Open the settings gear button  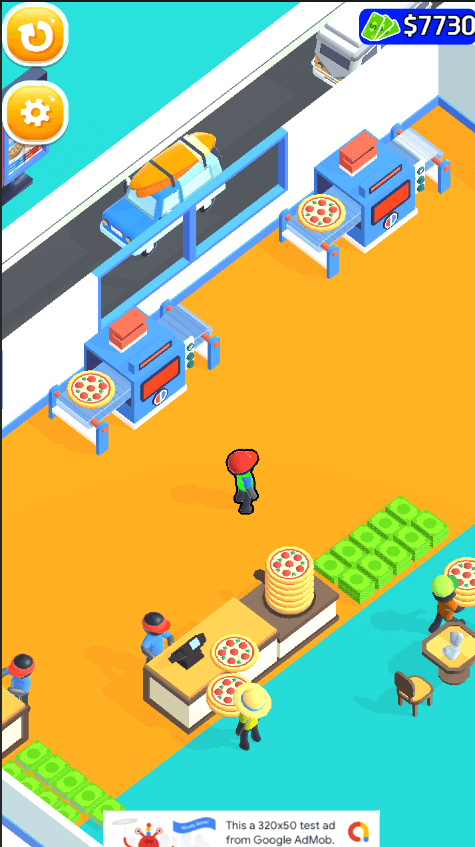tap(36, 112)
